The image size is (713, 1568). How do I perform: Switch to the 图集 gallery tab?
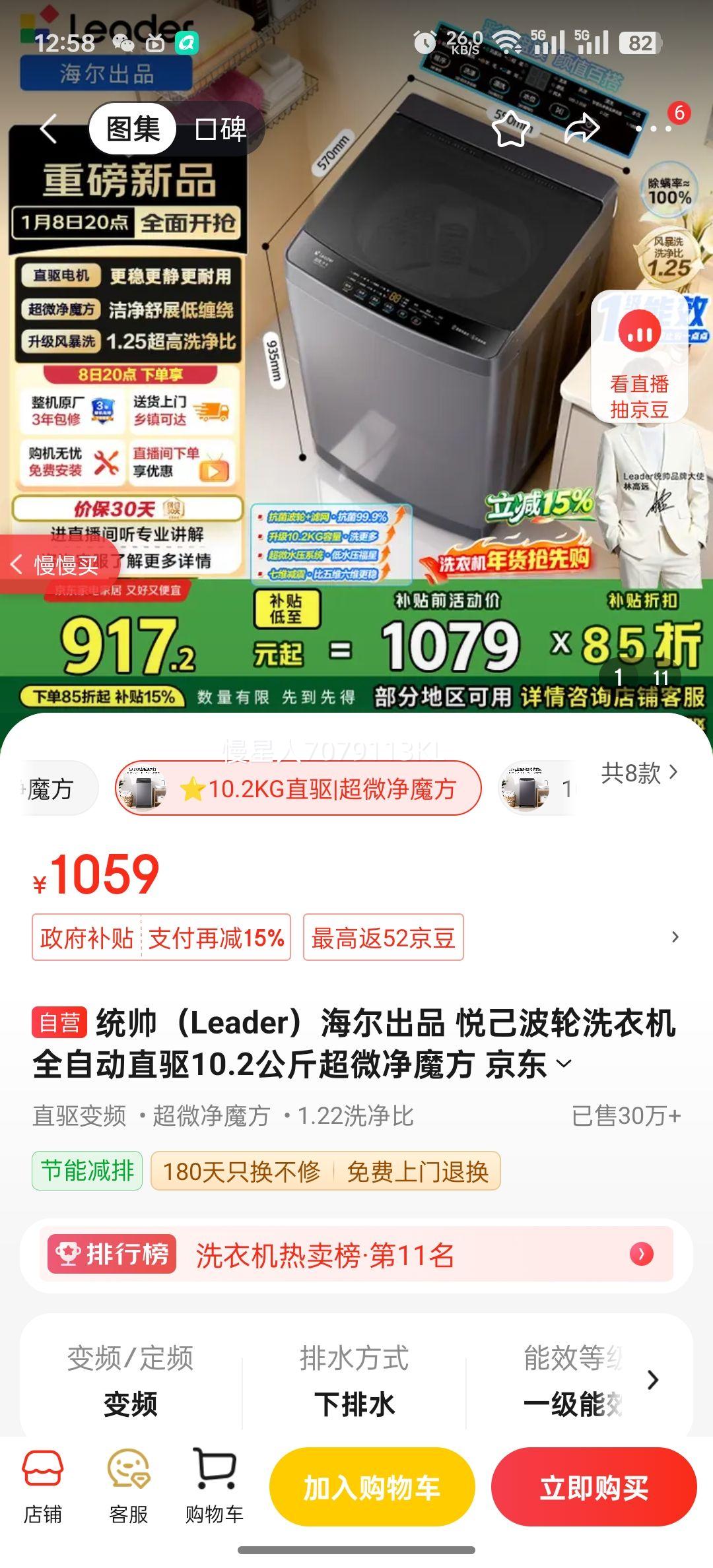point(132,129)
